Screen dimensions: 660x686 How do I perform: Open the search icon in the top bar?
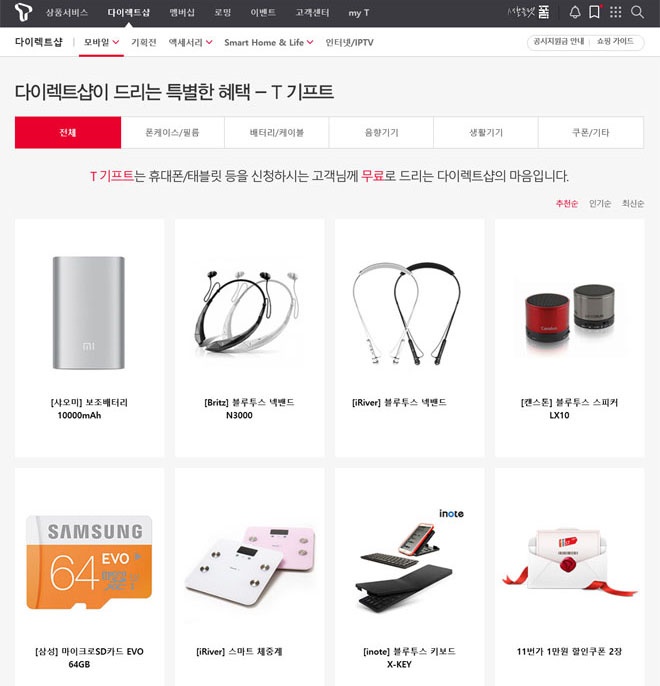pyautogui.click(x=637, y=12)
